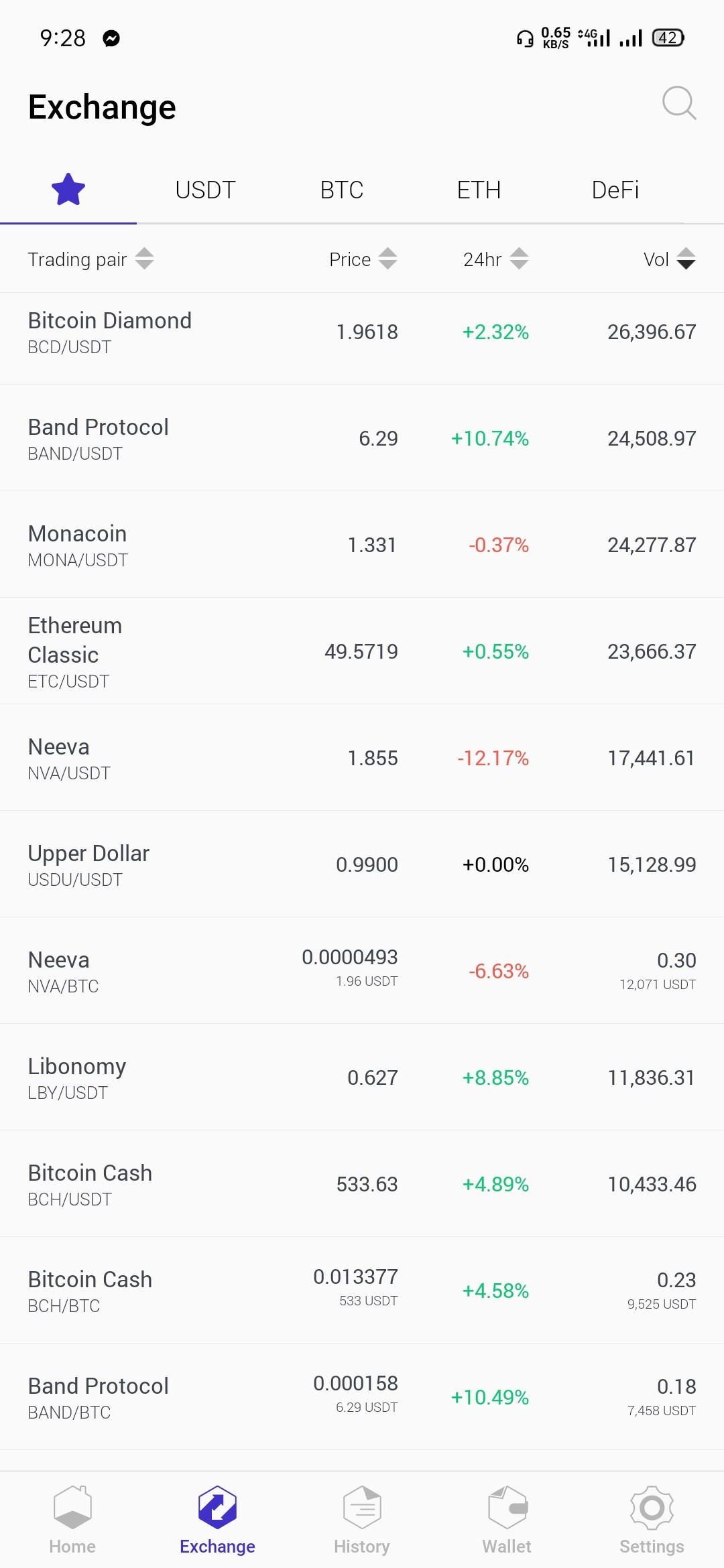This screenshot has width=724, height=1568.
Task: Open the search icon in Exchange header
Action: [x=679, y=103]
